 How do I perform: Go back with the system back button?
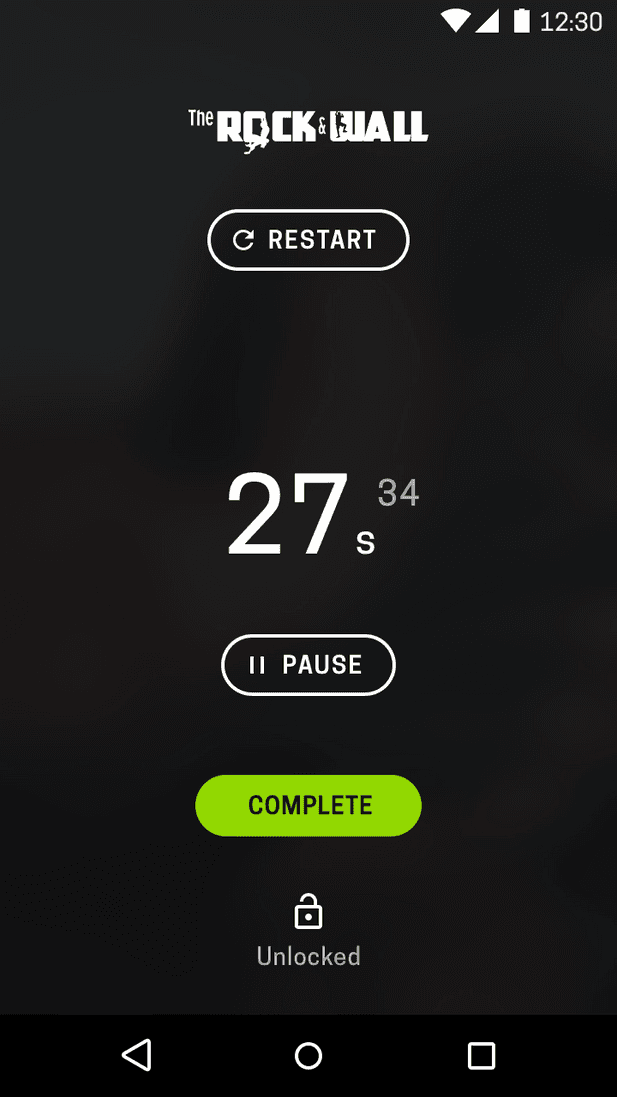(x=136, y=1055)
